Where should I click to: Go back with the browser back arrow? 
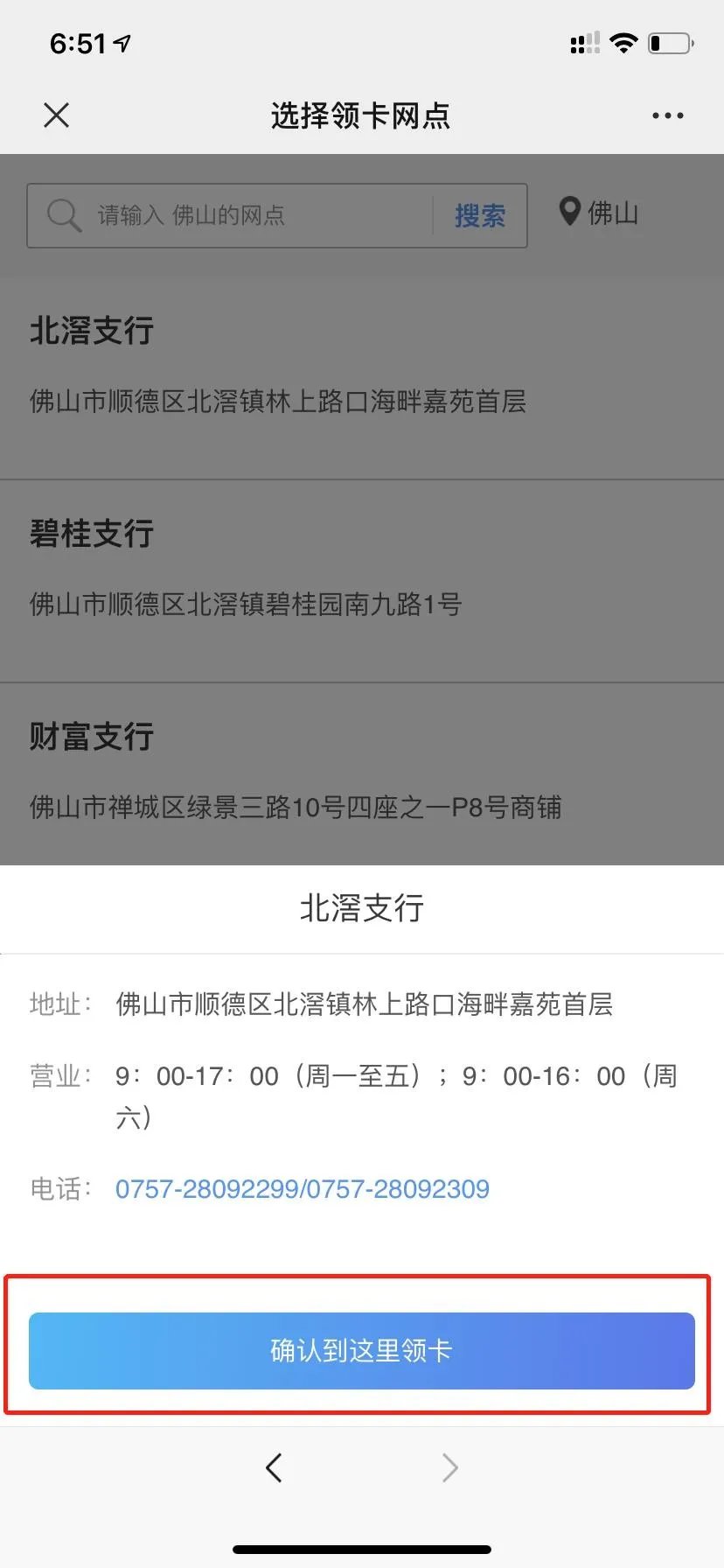click(275, 1467)
